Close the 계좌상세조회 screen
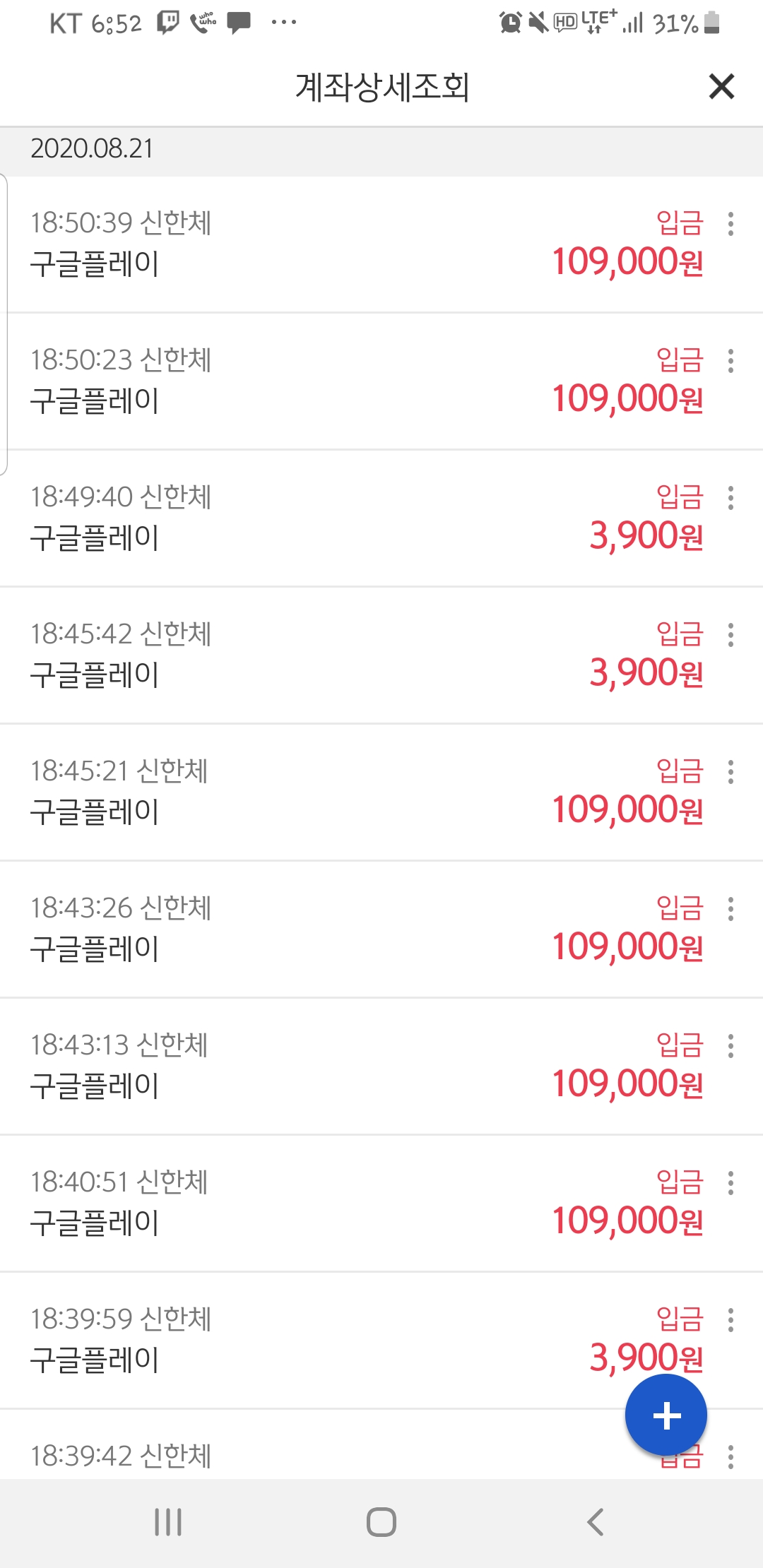Screen dimensions: 763x1568 tap(721, 87)
